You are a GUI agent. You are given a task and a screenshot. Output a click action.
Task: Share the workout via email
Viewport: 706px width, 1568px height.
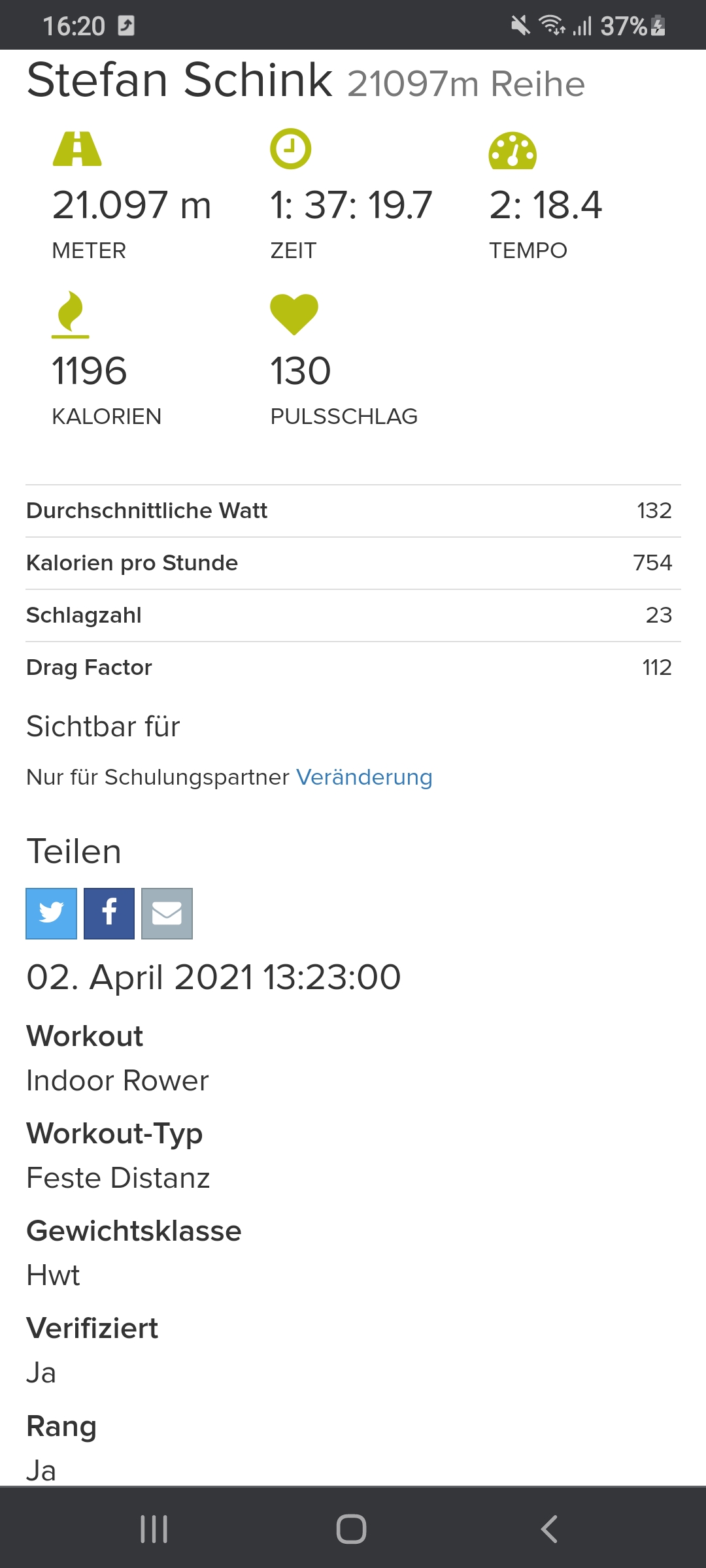pos(167,913)
